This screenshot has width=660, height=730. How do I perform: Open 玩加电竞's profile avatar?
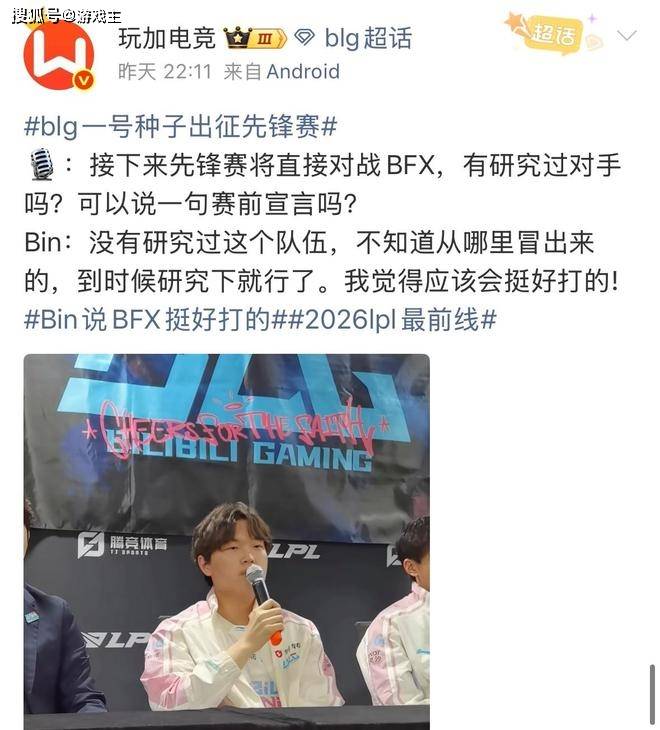point(58,55)
